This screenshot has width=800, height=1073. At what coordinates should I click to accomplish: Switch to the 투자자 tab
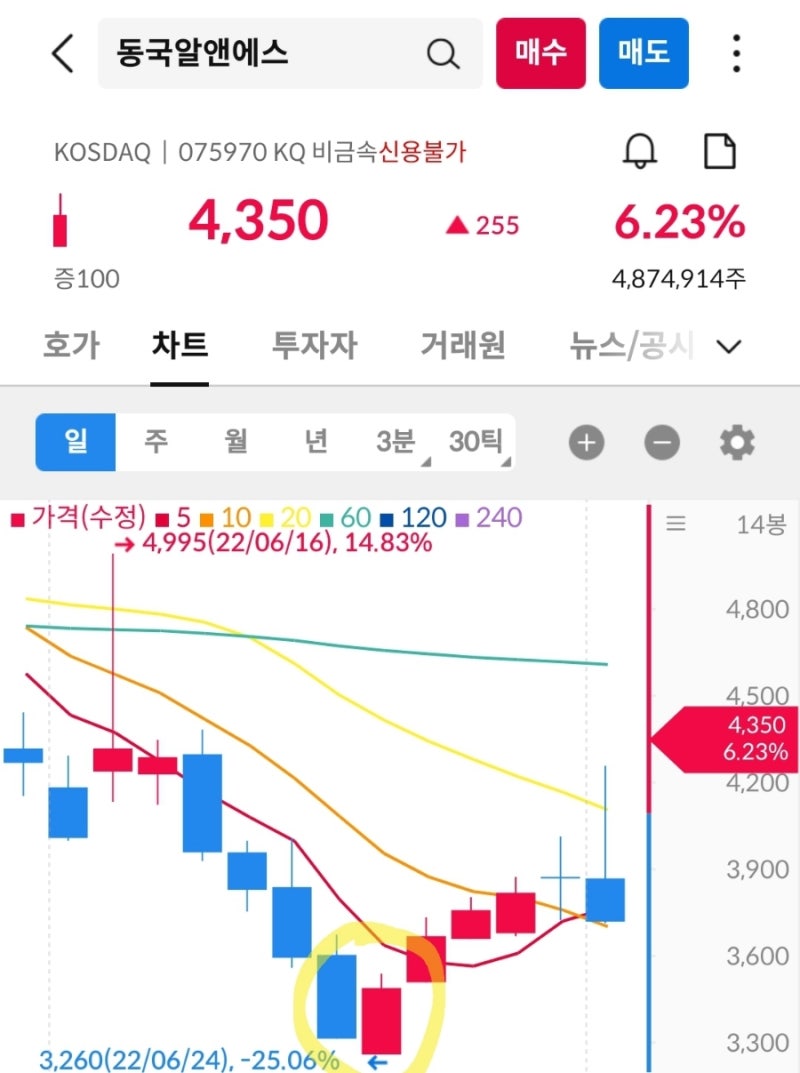click(313, 346)
